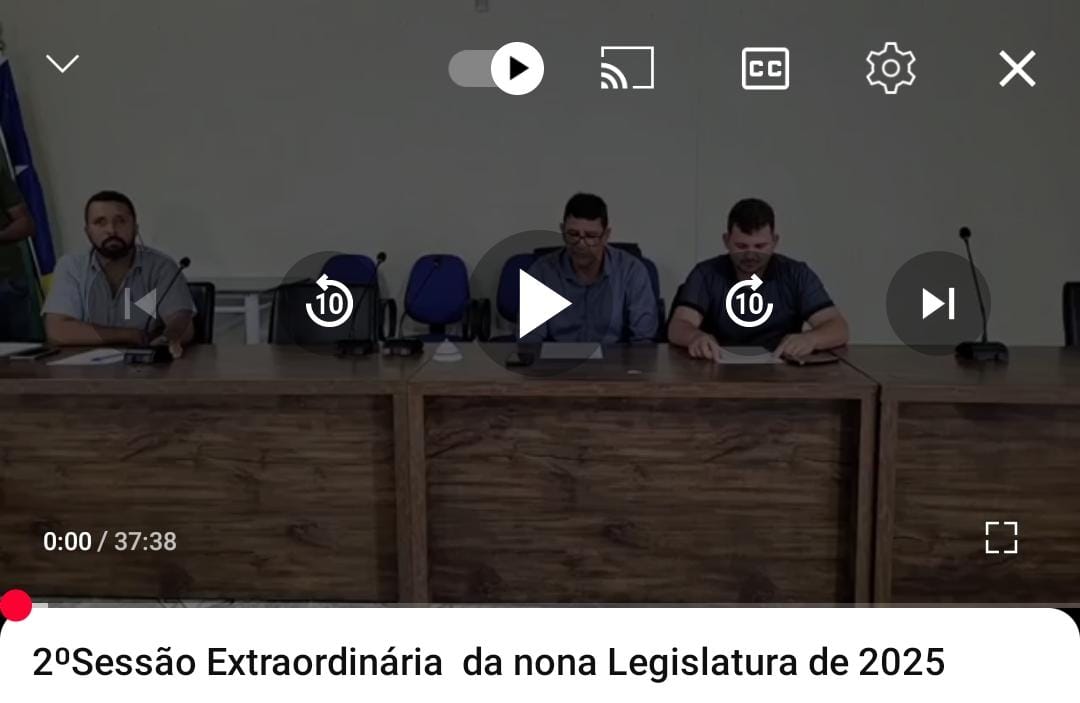Skip to the next video

click(x=938, y=303)
